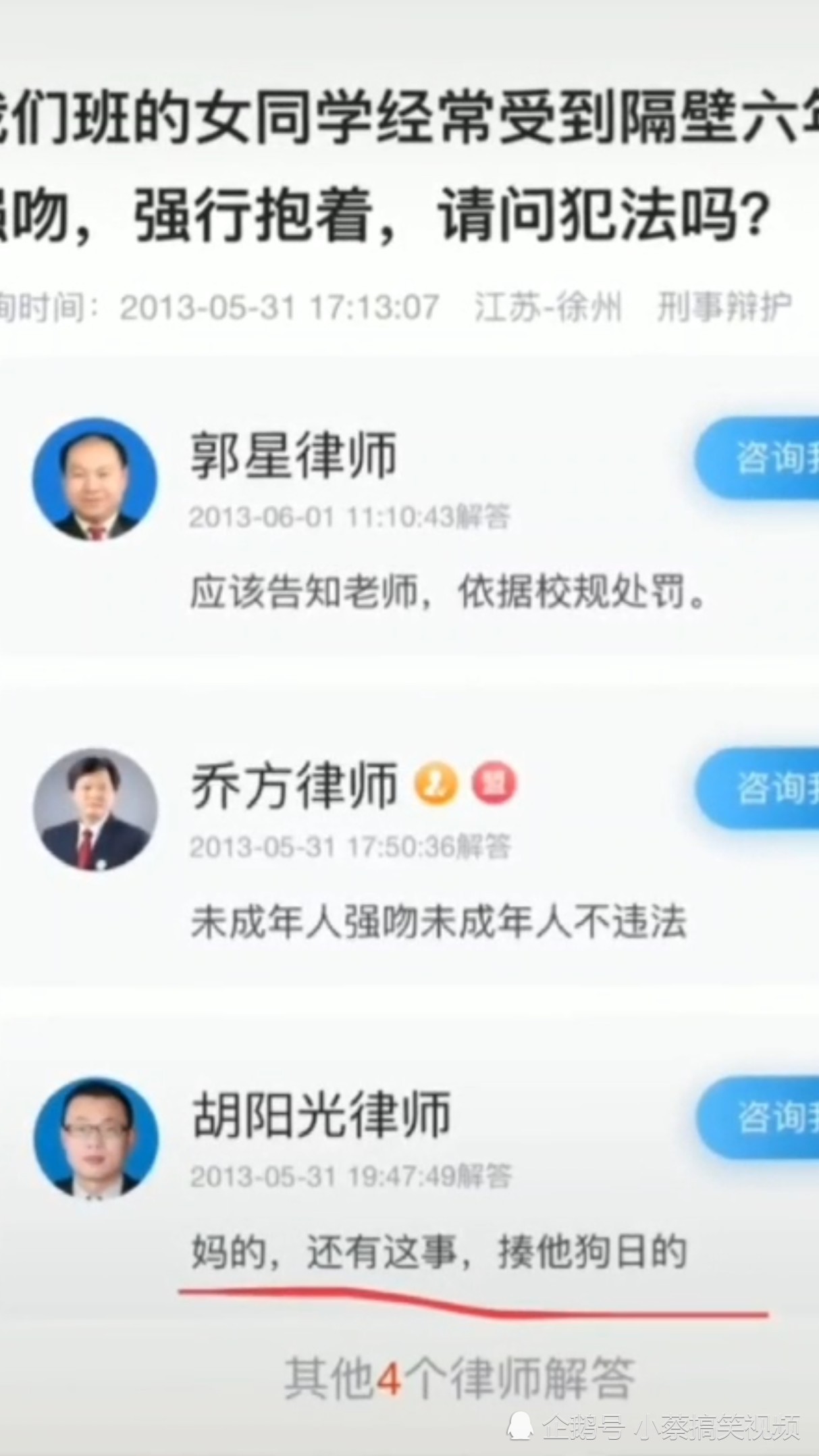The width and height of the screenshot is (819, 1456).
Task: Consult 乔方律师 with his blue button
Action: [x=758, y=788]
